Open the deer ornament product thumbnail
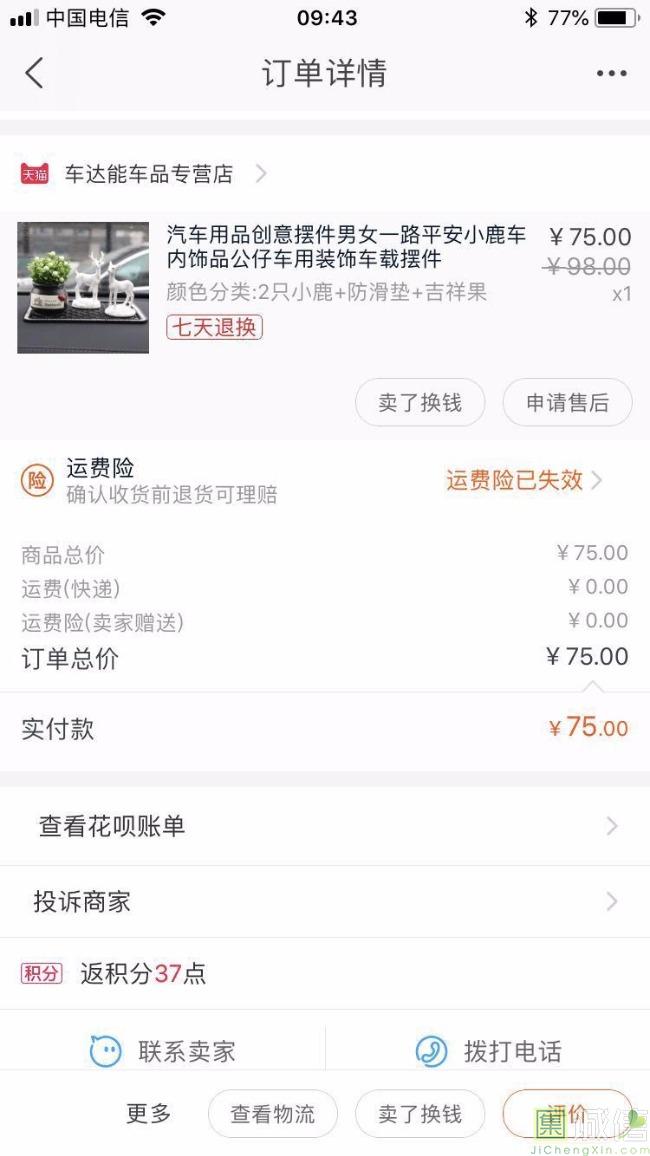Screen dimensions: 650x1156 pos(83,288)
